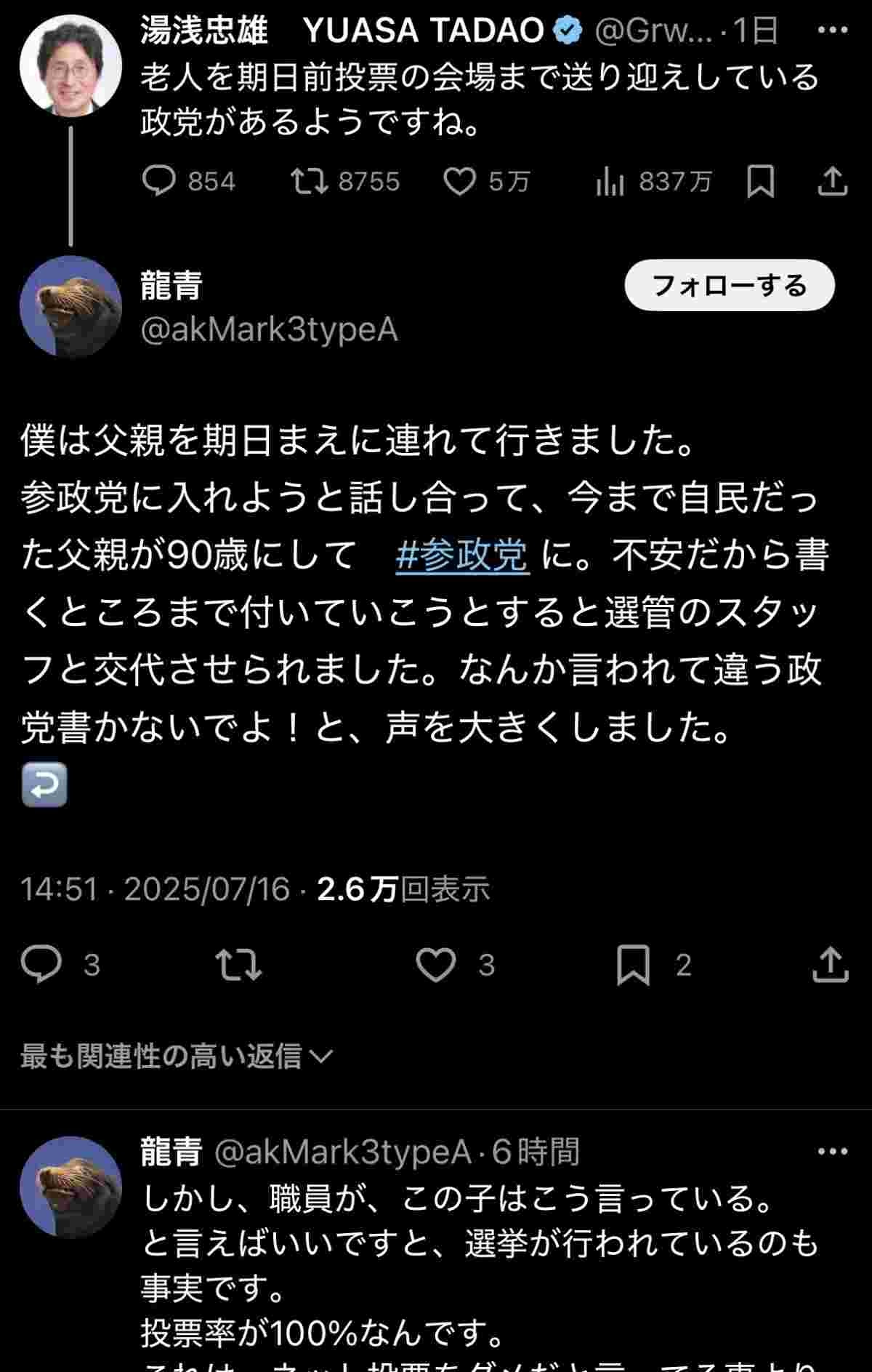Image resolution: width=872 pixels, height=1372 pixels.
Task: Like Yuasa Tadao's post with 5万 likes
Action: [460, 181]
